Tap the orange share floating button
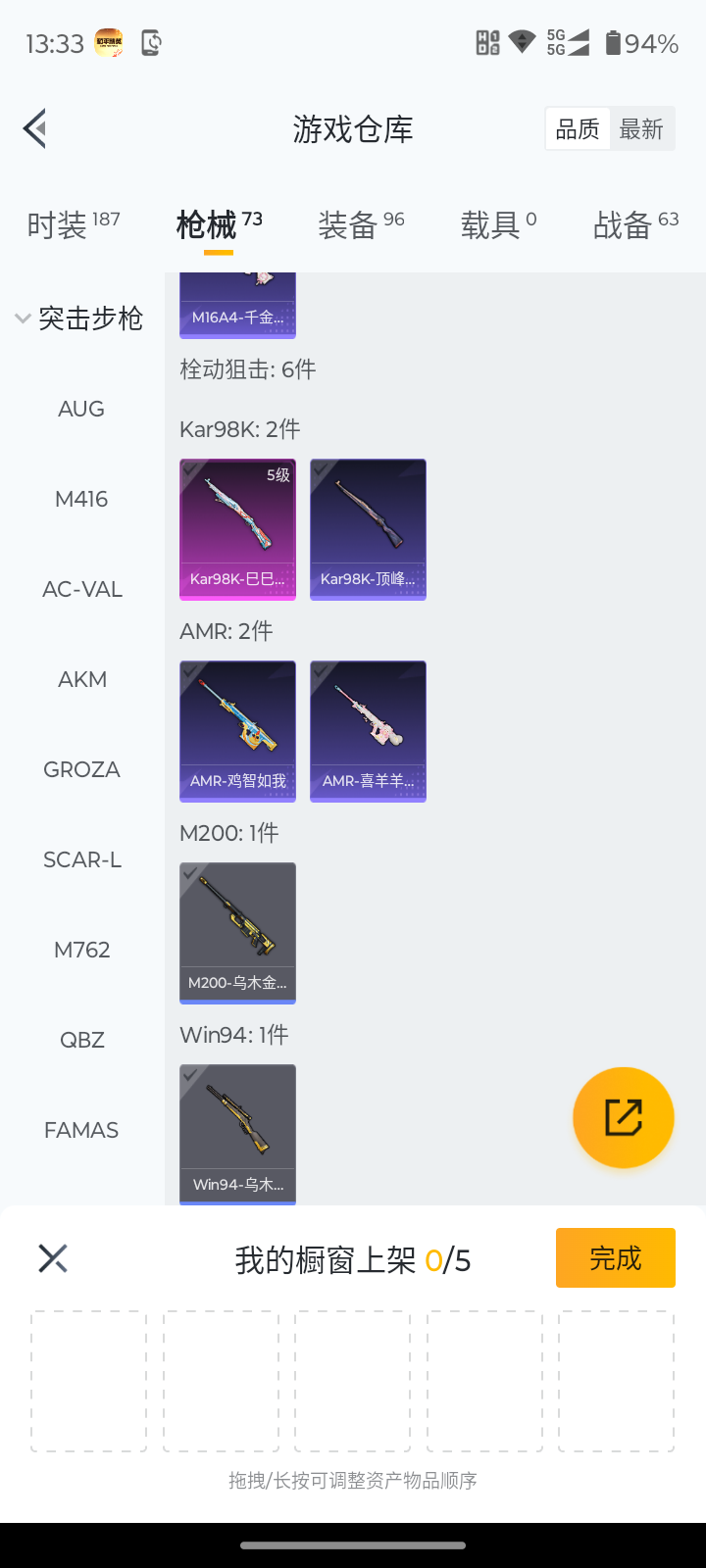The width and height of the screenshot is (706, 1568). click(623, 1117)
